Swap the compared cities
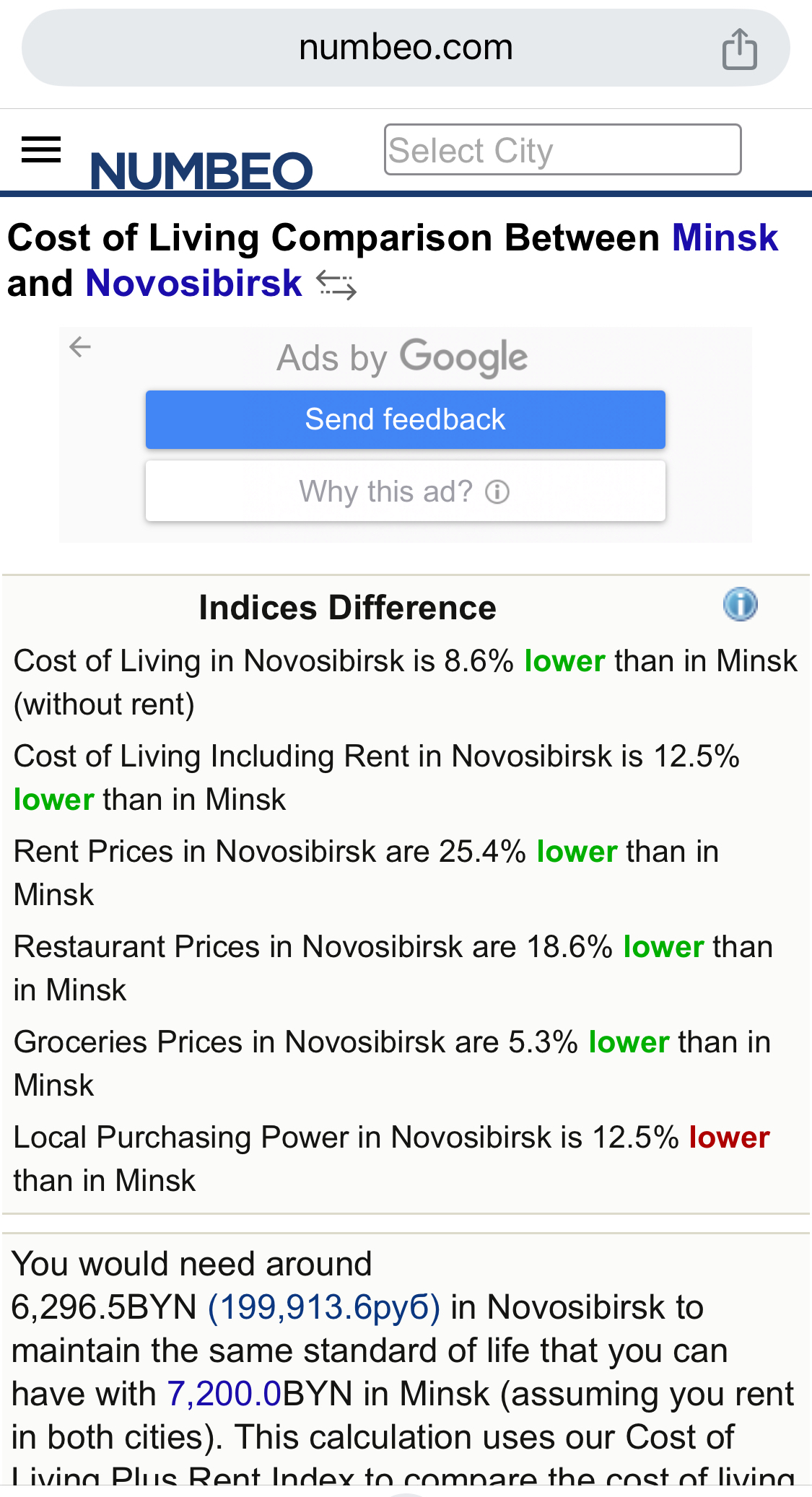The height and width of the screenshot is (1497, 812). tap(336, 285)
